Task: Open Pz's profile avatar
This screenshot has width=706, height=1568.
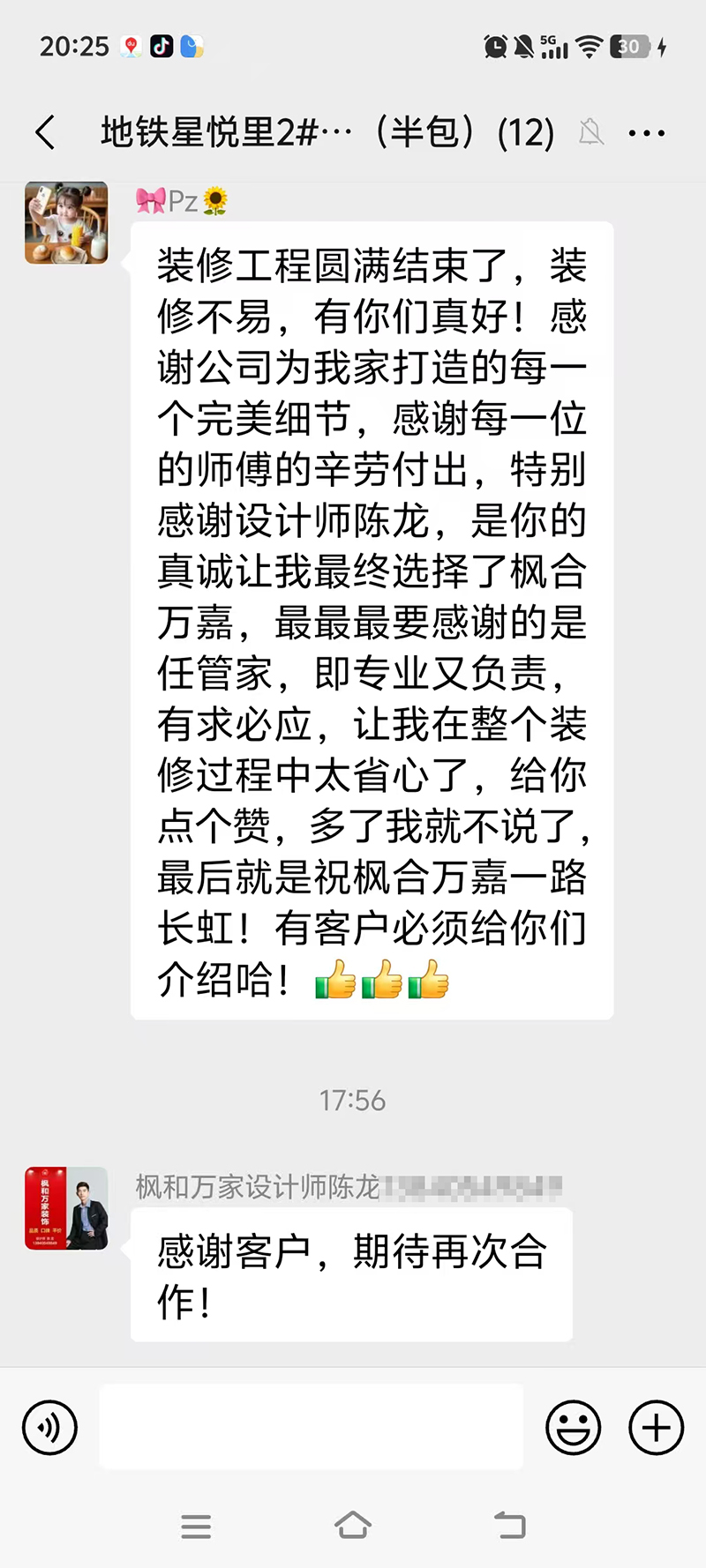Action: tap(66, 223)
